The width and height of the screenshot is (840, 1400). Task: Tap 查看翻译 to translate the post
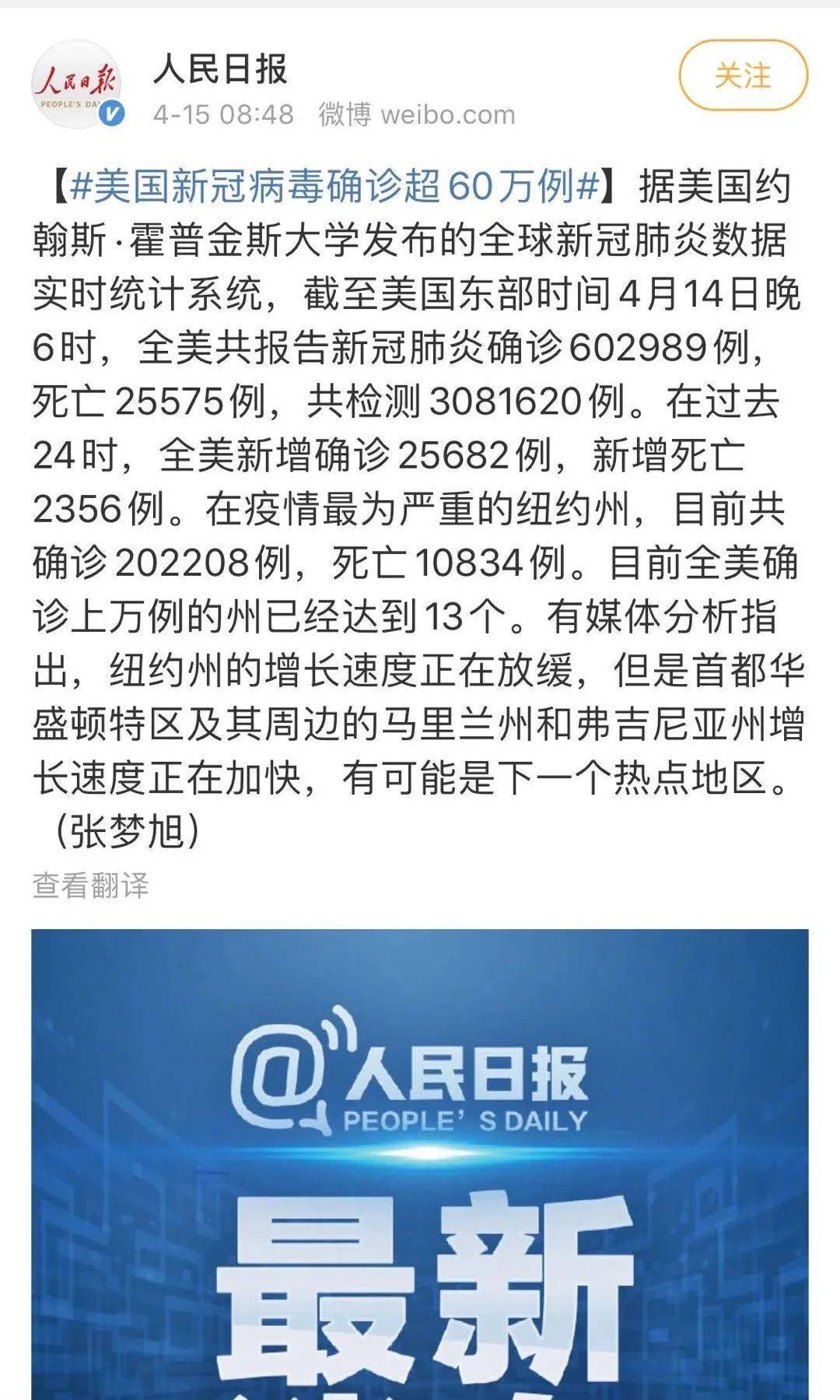click(90, 886)
